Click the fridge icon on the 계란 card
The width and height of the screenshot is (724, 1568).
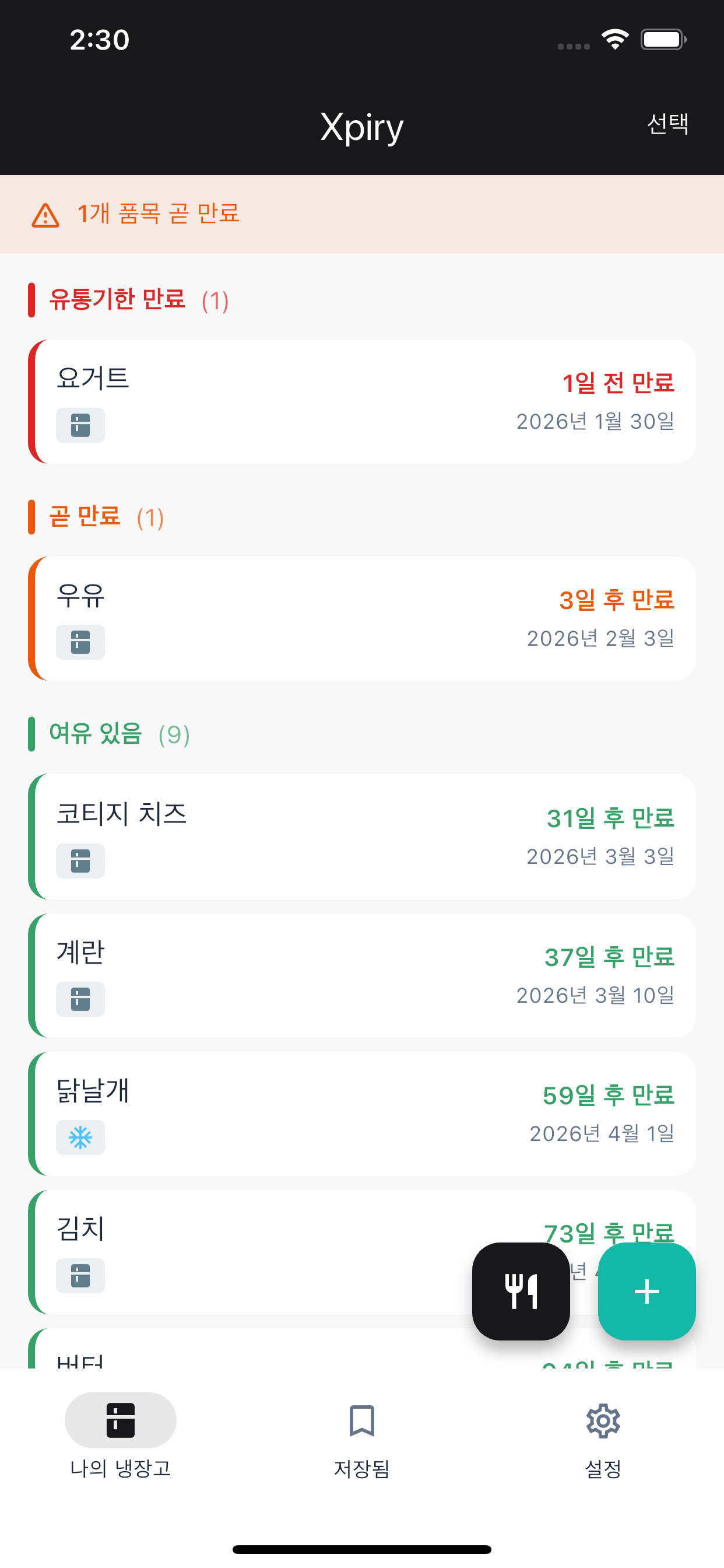[80, 998]
